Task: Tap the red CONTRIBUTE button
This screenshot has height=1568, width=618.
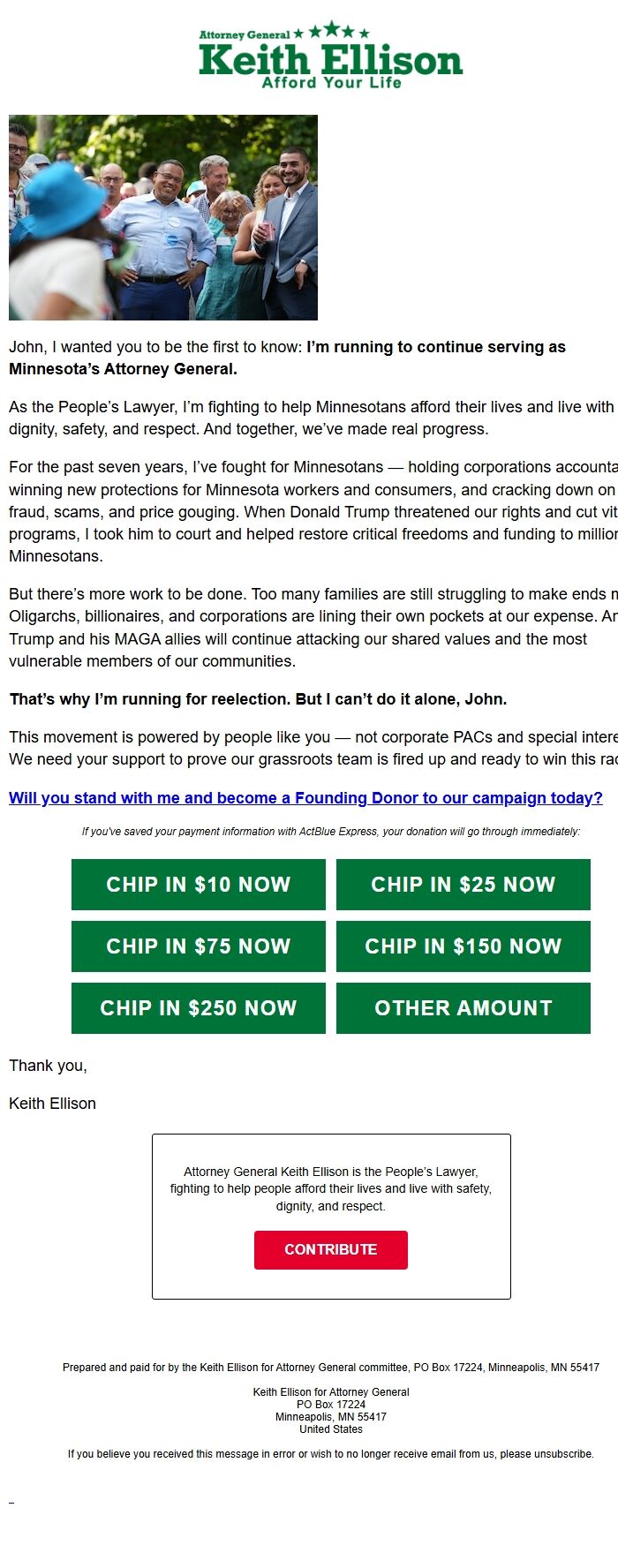Action: [331, 1250]
